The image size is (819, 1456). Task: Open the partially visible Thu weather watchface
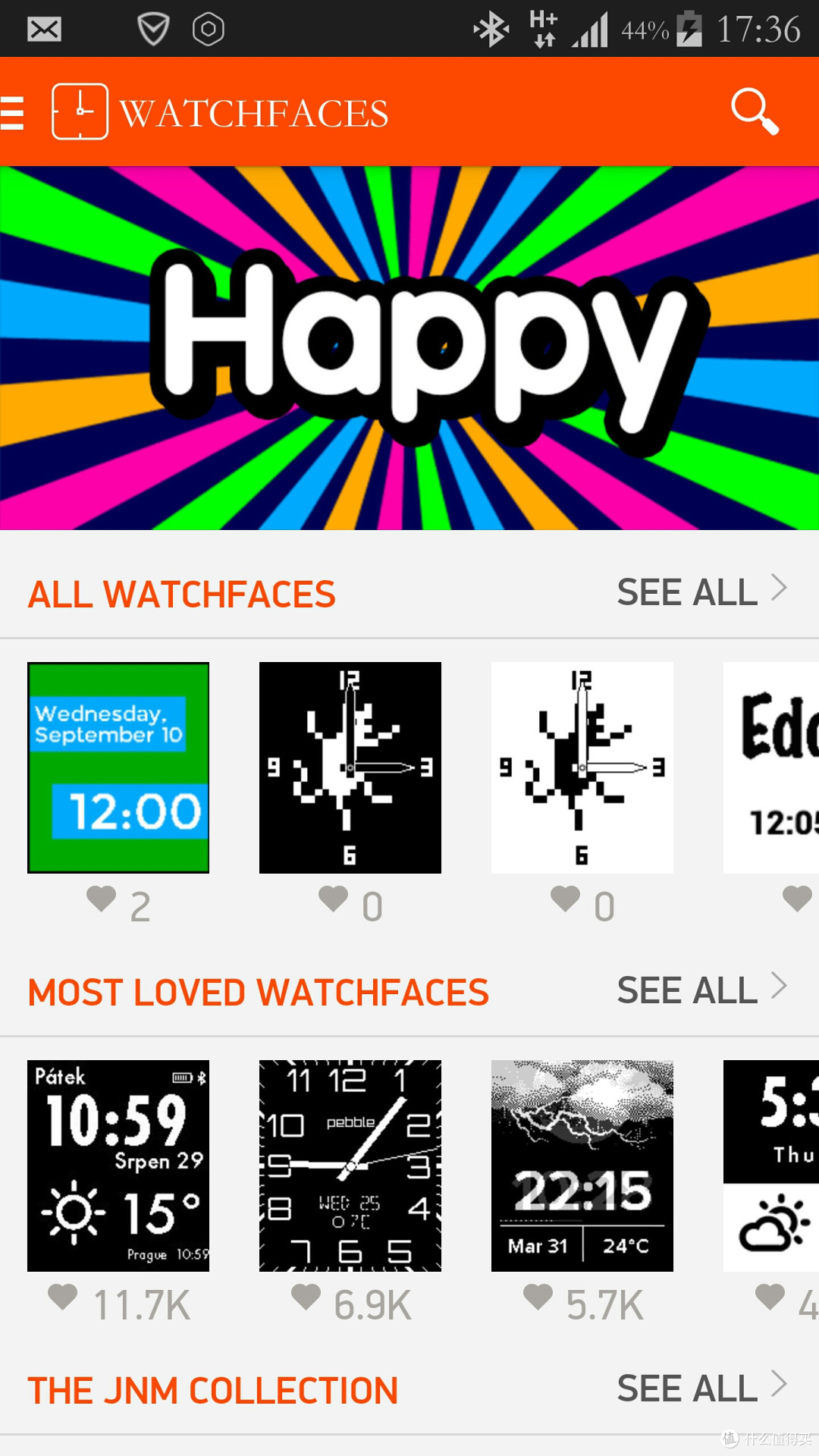point(771,1166)
